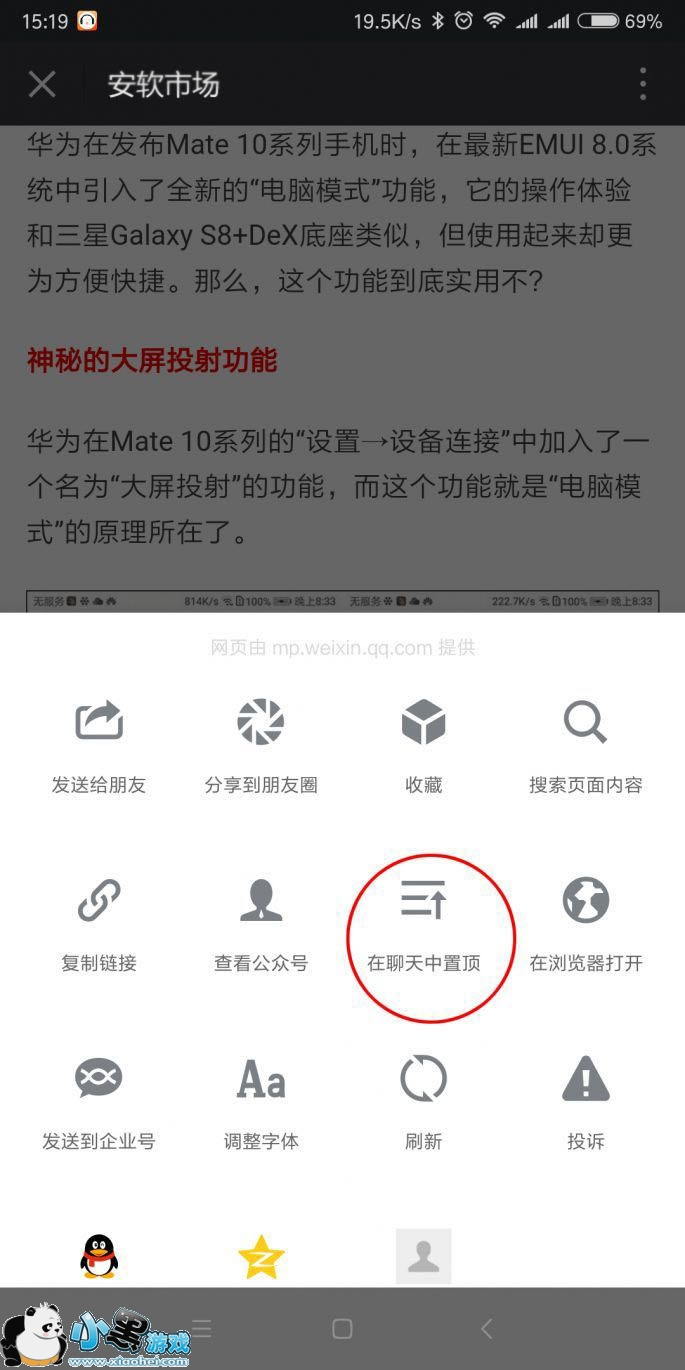Report the page with 投诉
The image size is (685, 1370).
point(585,1102)
